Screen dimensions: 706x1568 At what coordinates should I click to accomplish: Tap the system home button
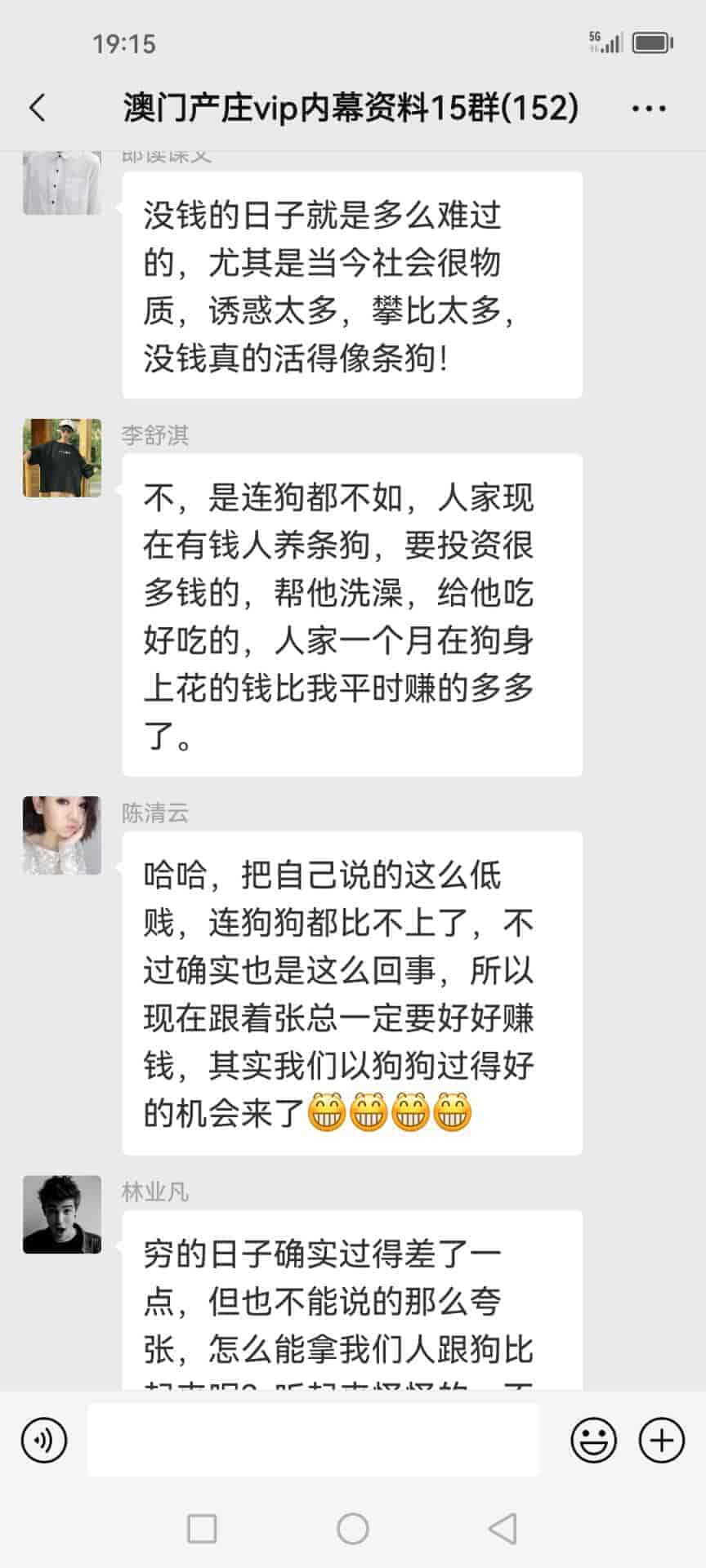click(353, 1528)
